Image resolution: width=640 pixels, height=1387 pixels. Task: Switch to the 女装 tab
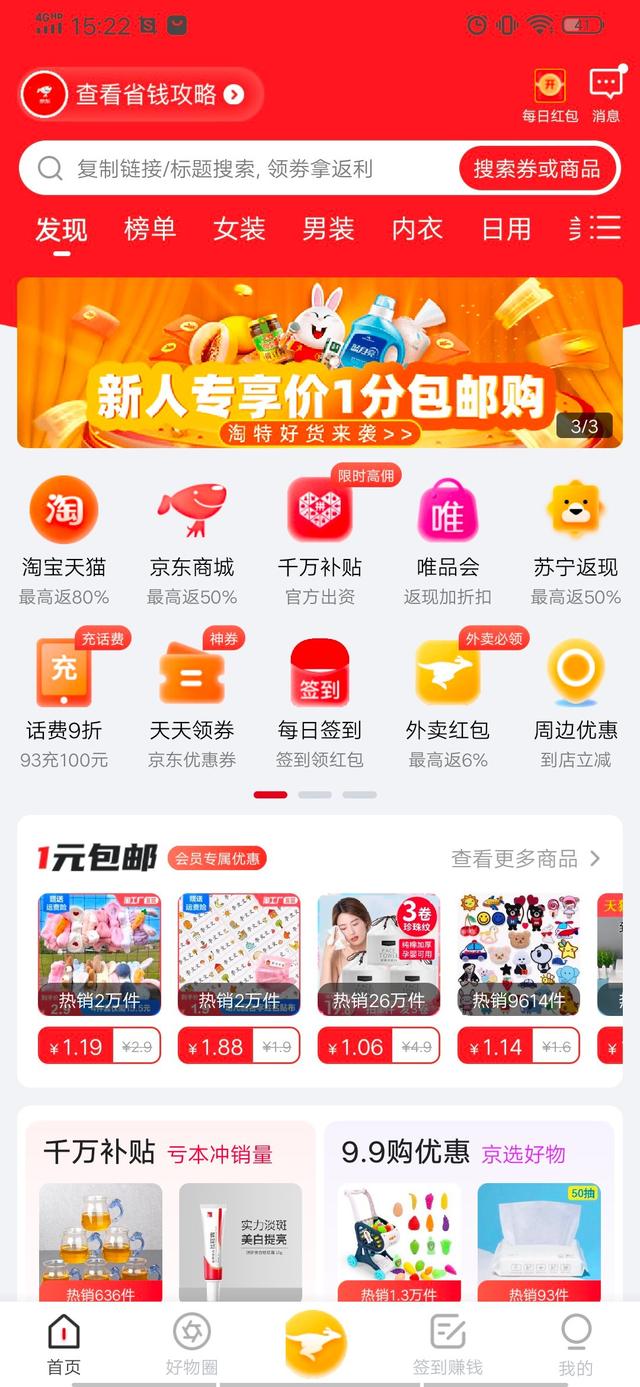coord(239,229)
